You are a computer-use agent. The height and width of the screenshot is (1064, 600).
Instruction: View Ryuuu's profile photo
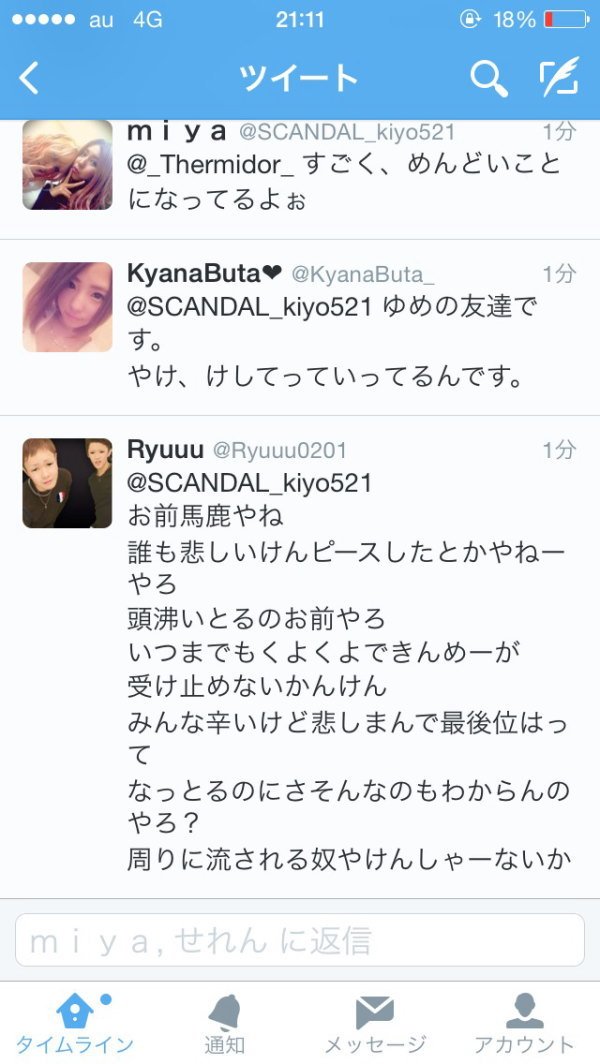pos(67,483)
